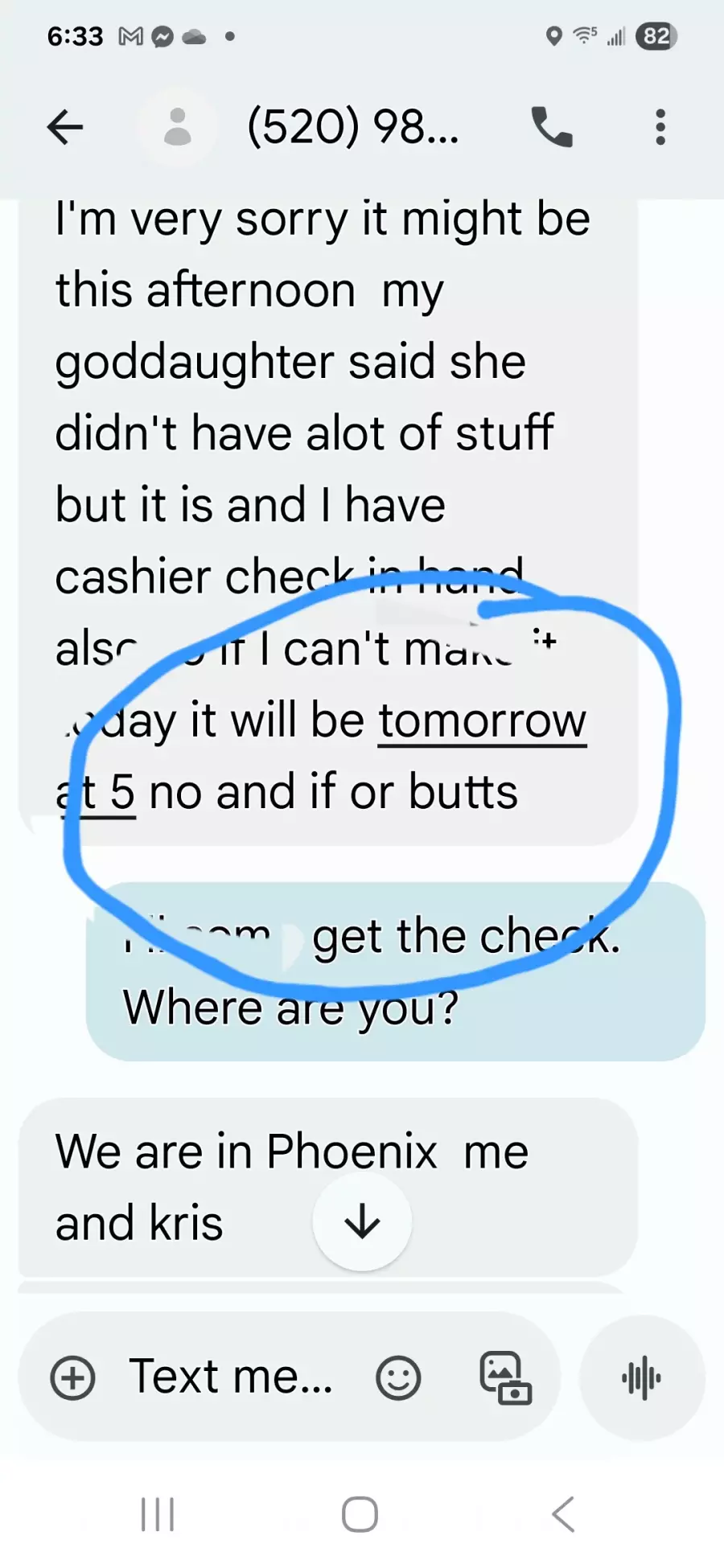Open the emoji picker

398,1378
